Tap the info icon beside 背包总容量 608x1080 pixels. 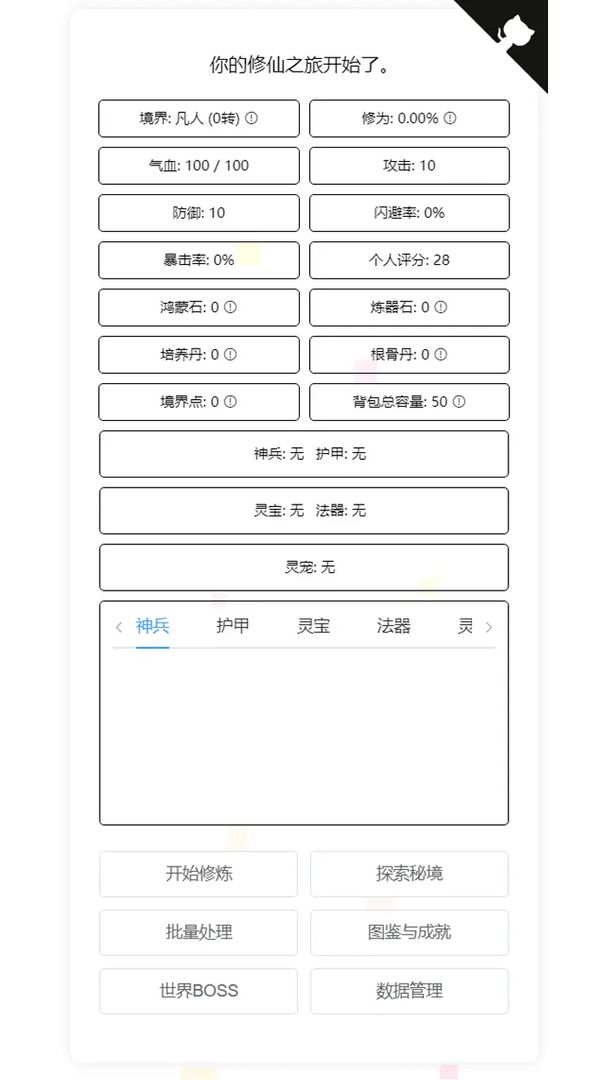pyautogui.click(x=459, y=402)
